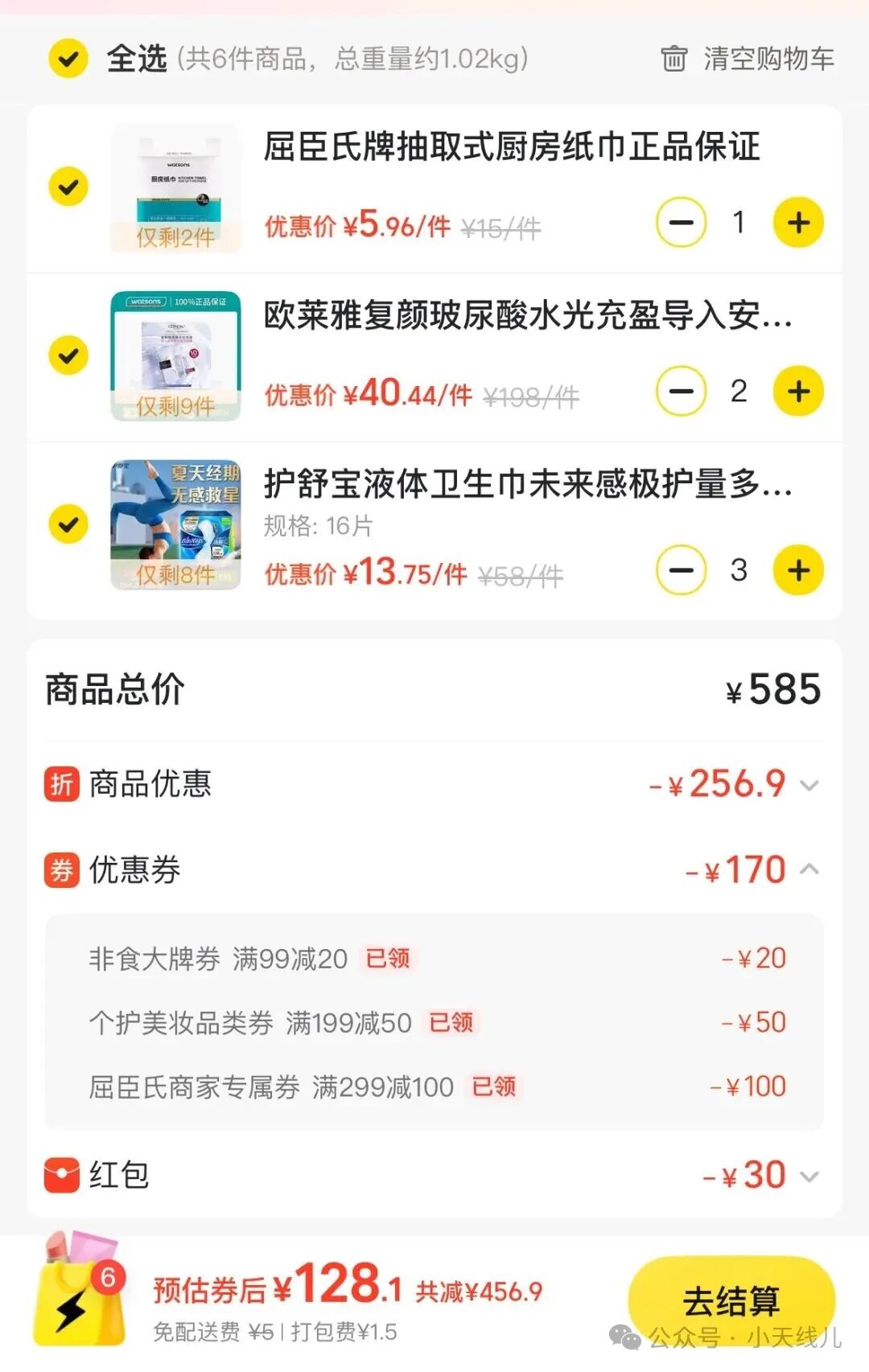Expand the 红包 red packet details
This screenshot has width=869, height=1372.
(x=809, y=1176)
